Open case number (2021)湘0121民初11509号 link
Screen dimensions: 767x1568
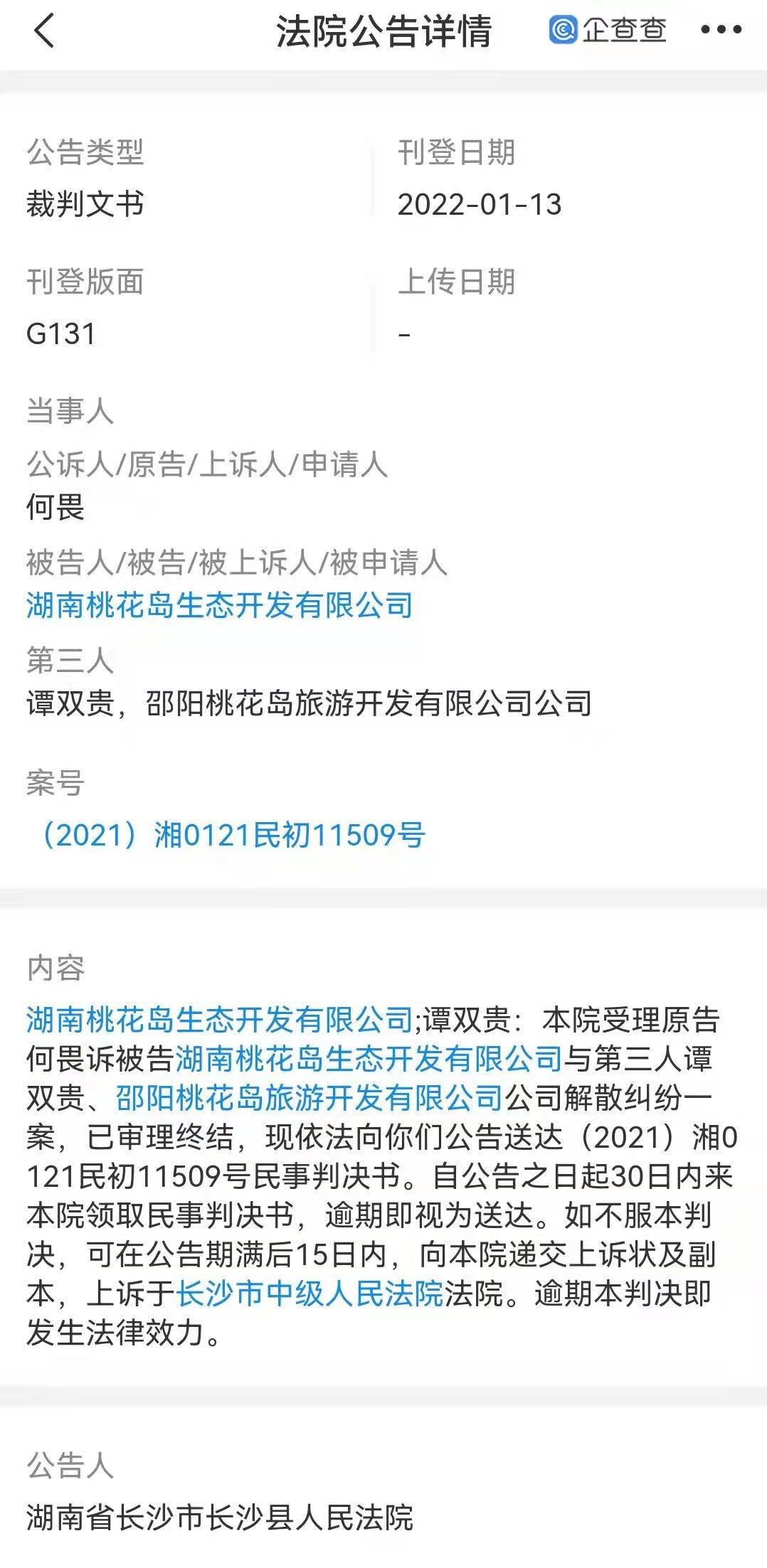[x=226, y=835]
